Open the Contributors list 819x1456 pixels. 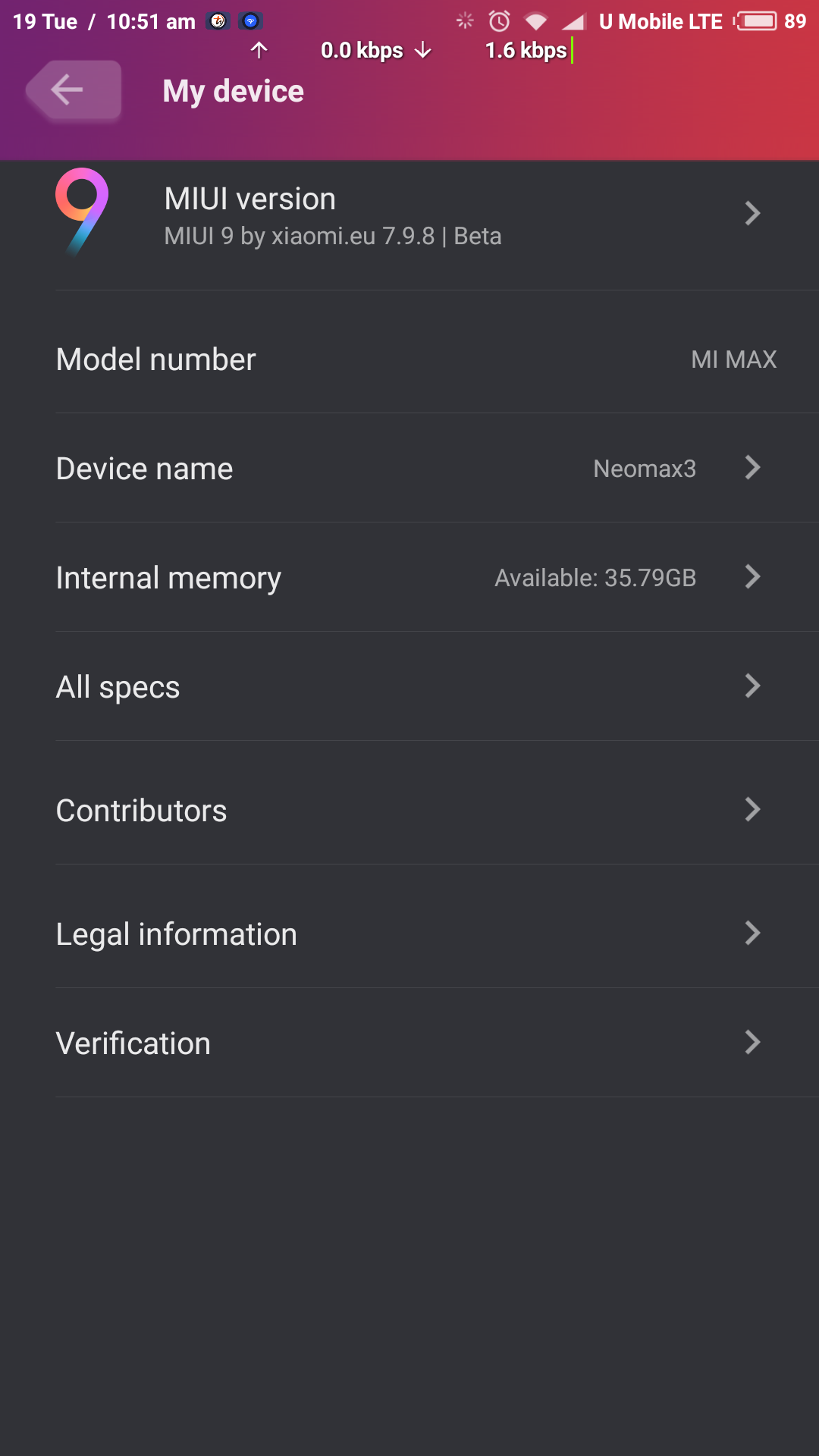point(409,810)
